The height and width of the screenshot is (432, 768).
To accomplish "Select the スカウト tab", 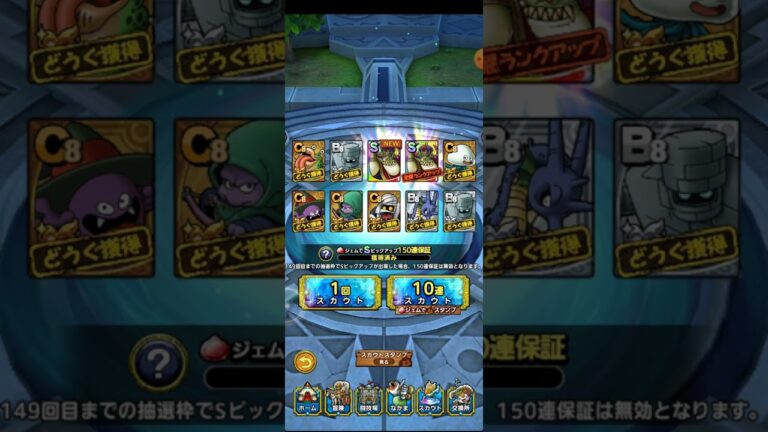I will pyautogui.click(x=429, y=400).
